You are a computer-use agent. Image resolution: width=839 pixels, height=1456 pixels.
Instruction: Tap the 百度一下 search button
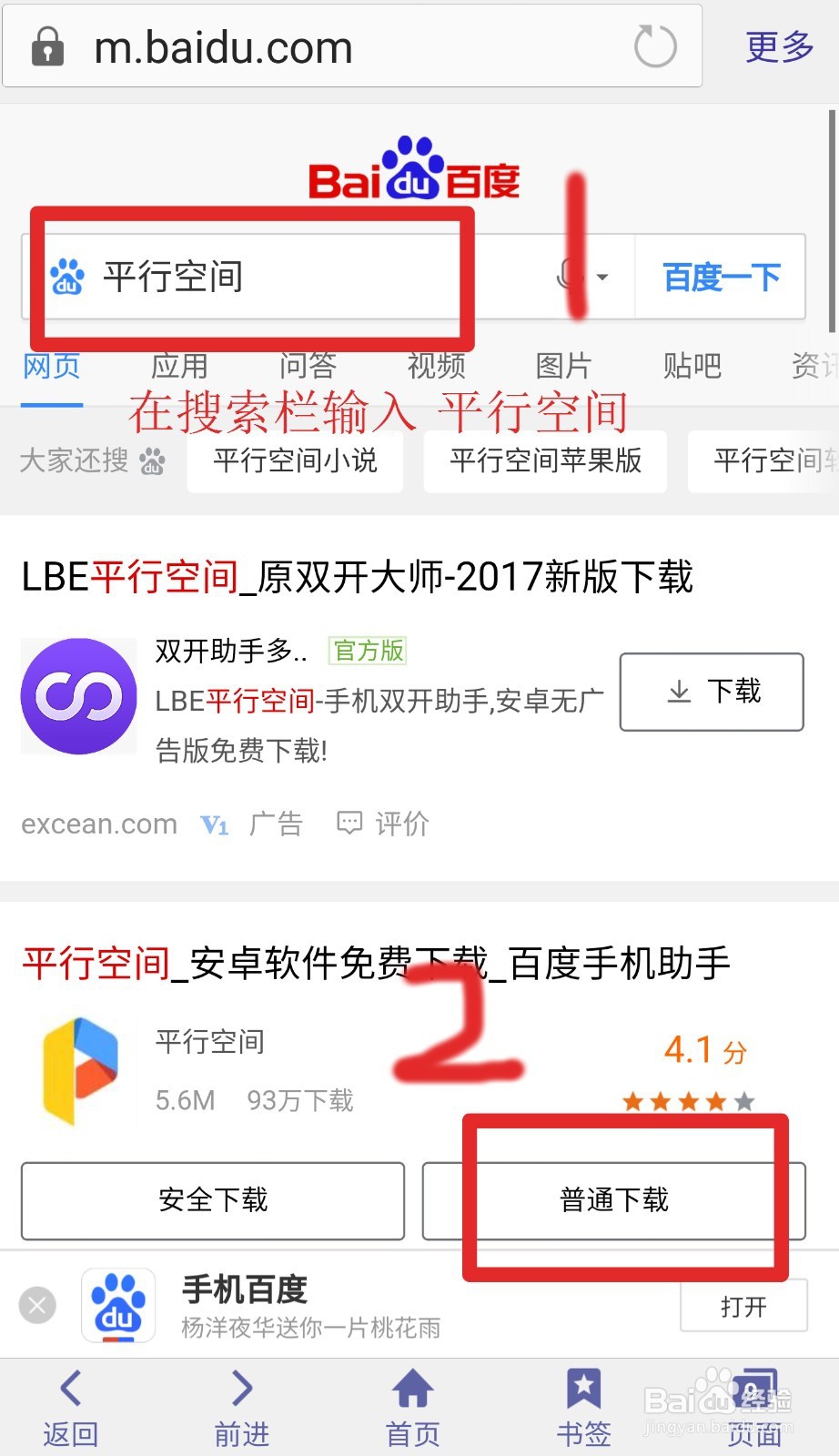click(x=720, y=277)
